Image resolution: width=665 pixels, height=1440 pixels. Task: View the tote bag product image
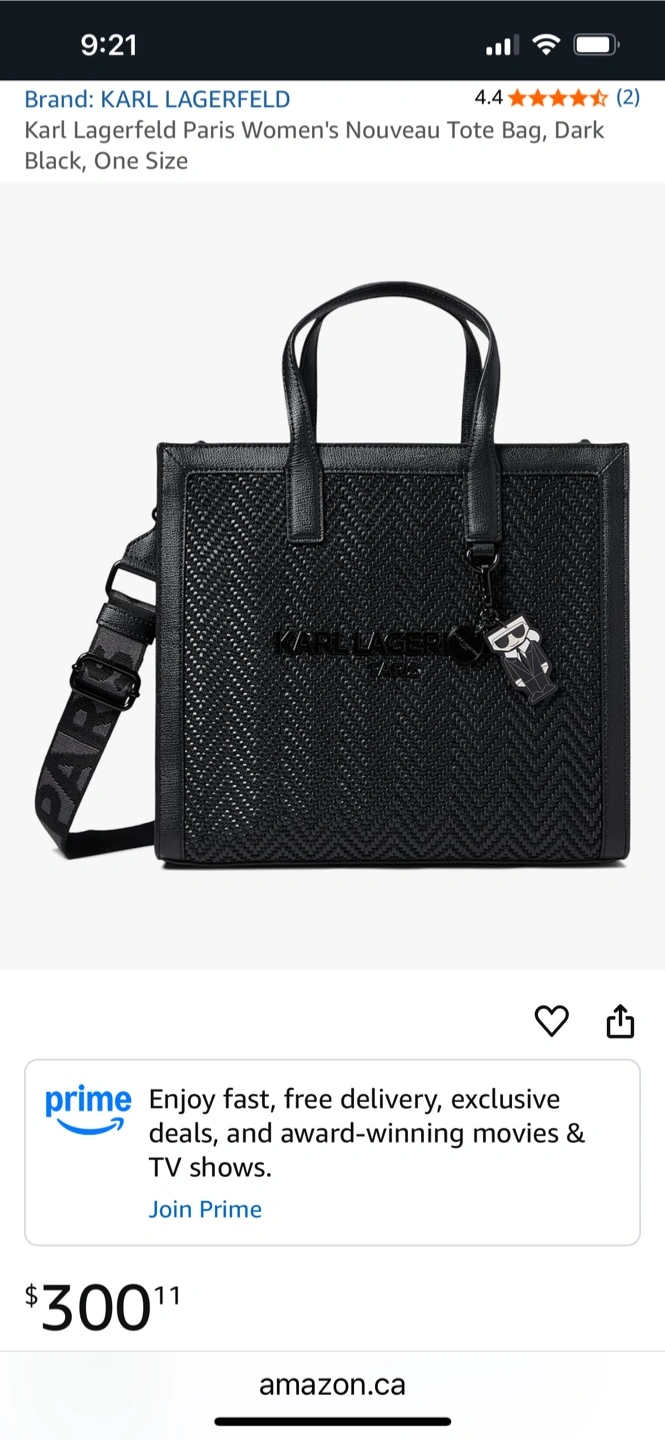point(332,575)
